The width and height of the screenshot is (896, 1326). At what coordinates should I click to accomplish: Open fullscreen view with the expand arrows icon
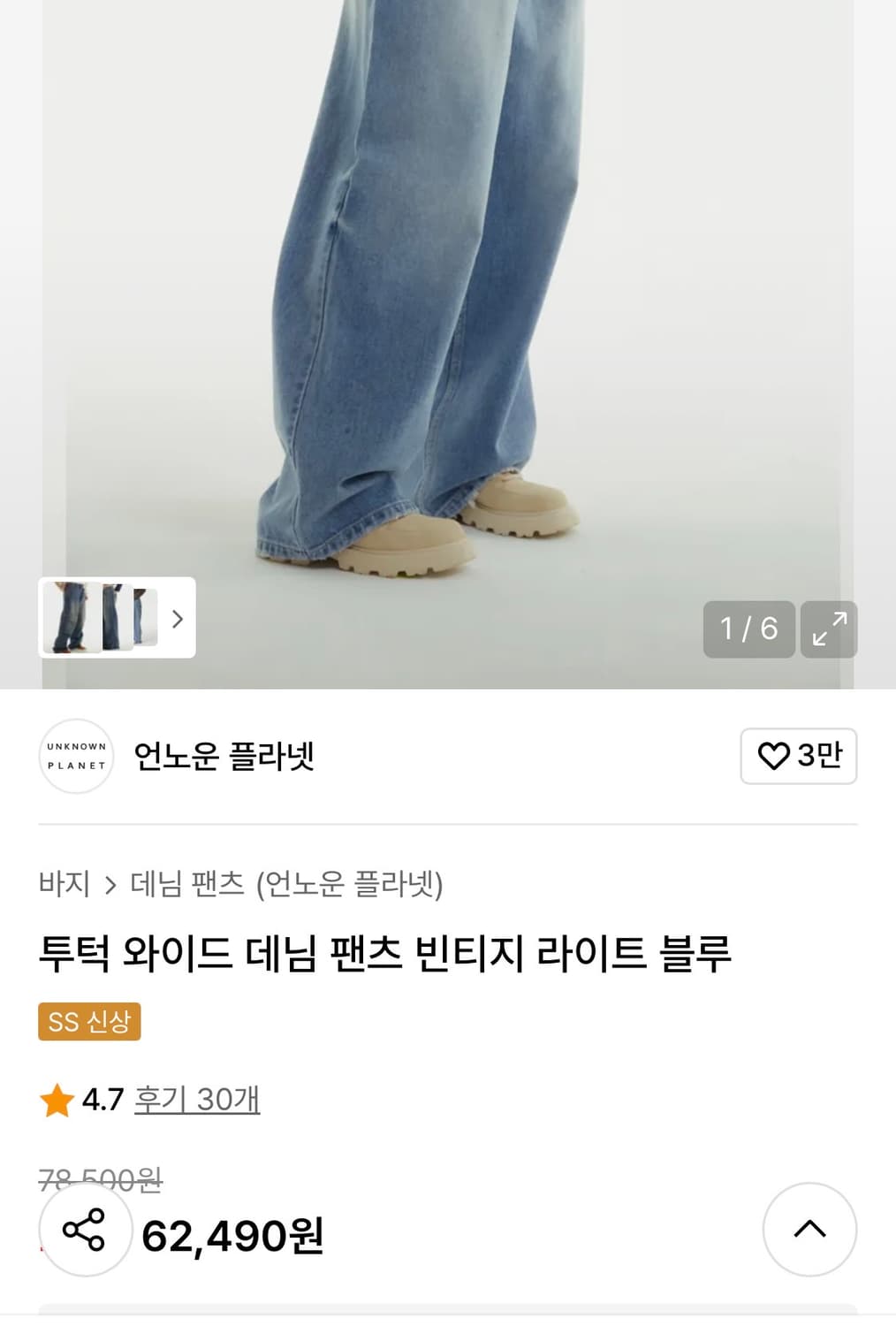coord(828,629)
